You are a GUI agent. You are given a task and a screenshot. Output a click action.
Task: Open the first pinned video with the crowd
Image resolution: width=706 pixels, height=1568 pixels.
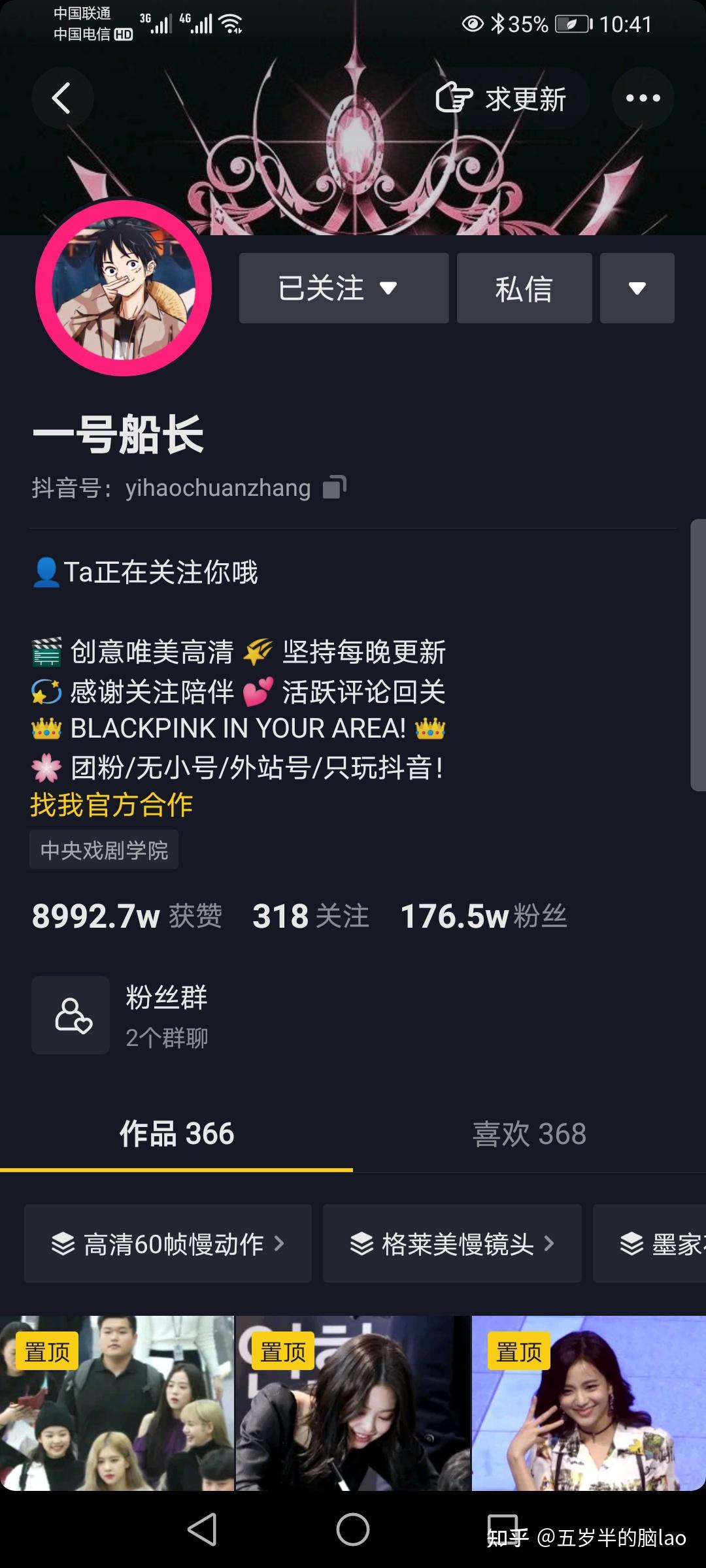117,1403
